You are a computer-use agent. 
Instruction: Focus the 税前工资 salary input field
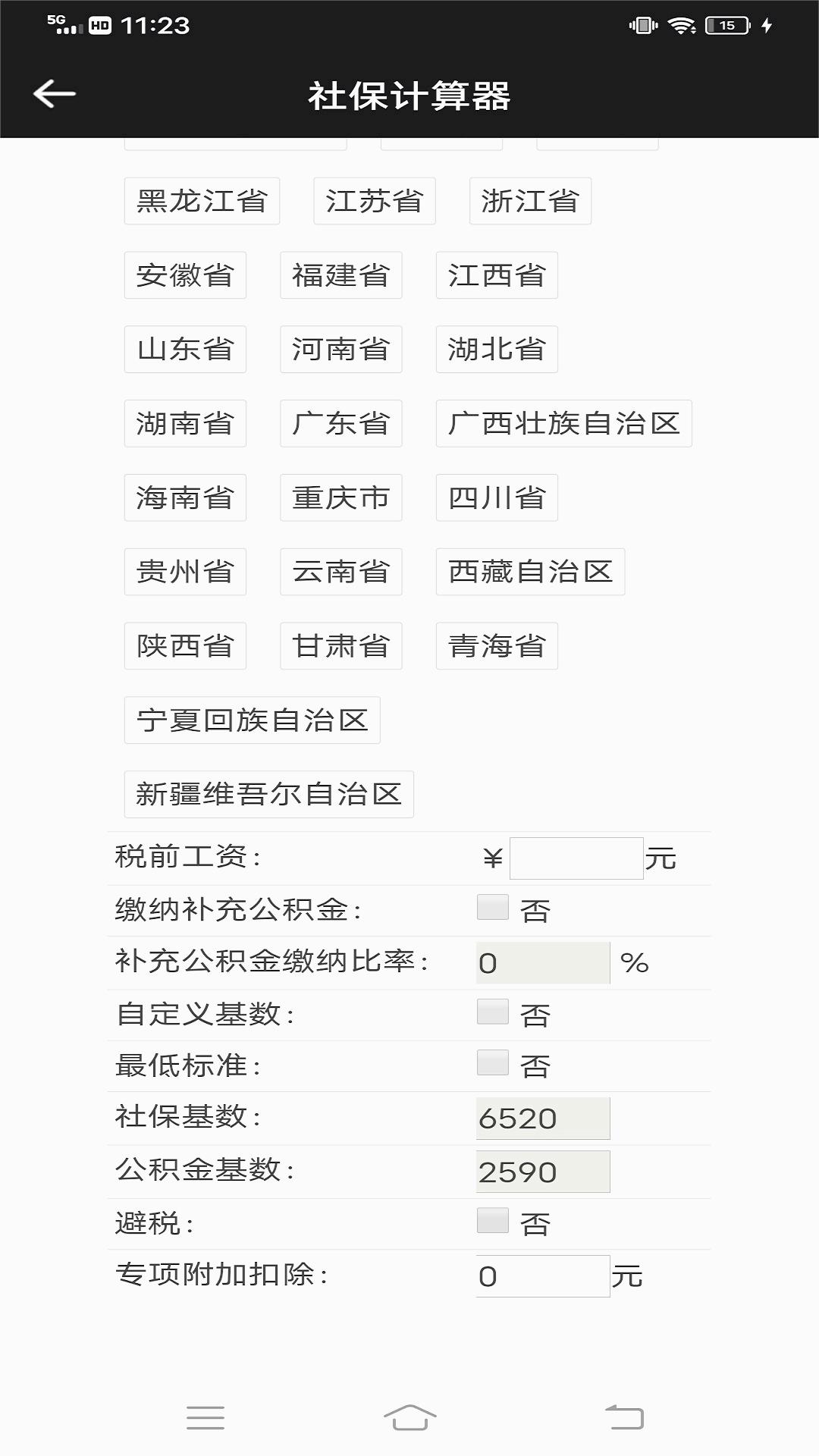[576, 858]
